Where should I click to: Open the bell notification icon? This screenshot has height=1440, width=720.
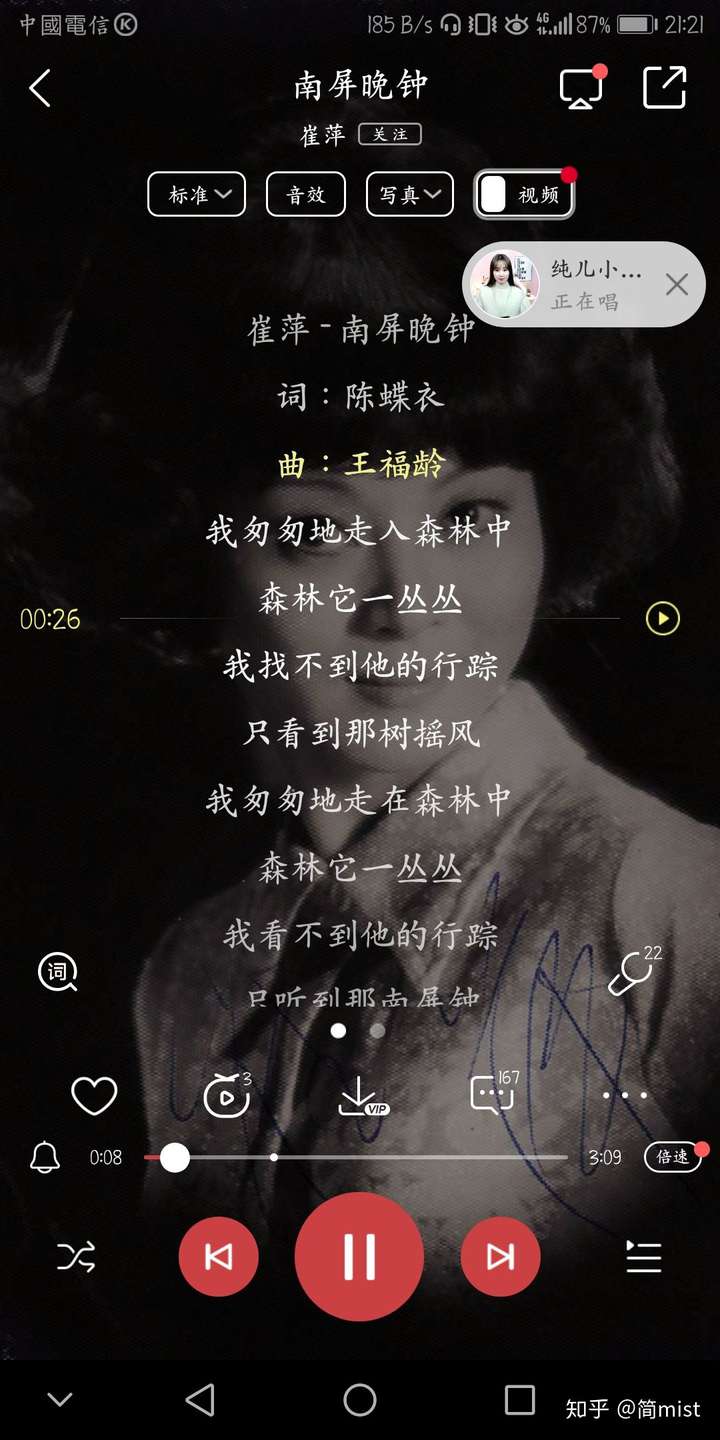[43, 1157]
